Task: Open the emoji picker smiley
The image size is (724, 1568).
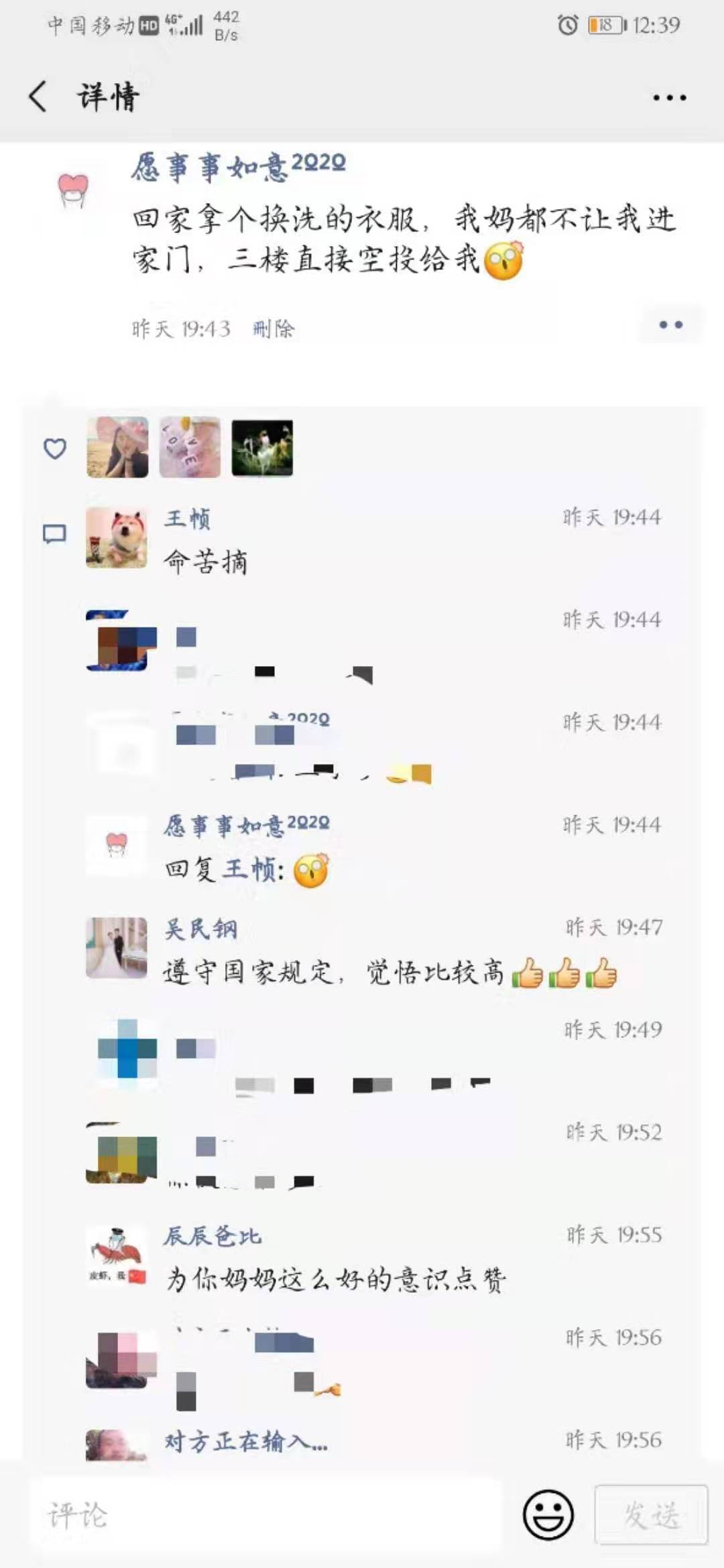Action: 548,1514
